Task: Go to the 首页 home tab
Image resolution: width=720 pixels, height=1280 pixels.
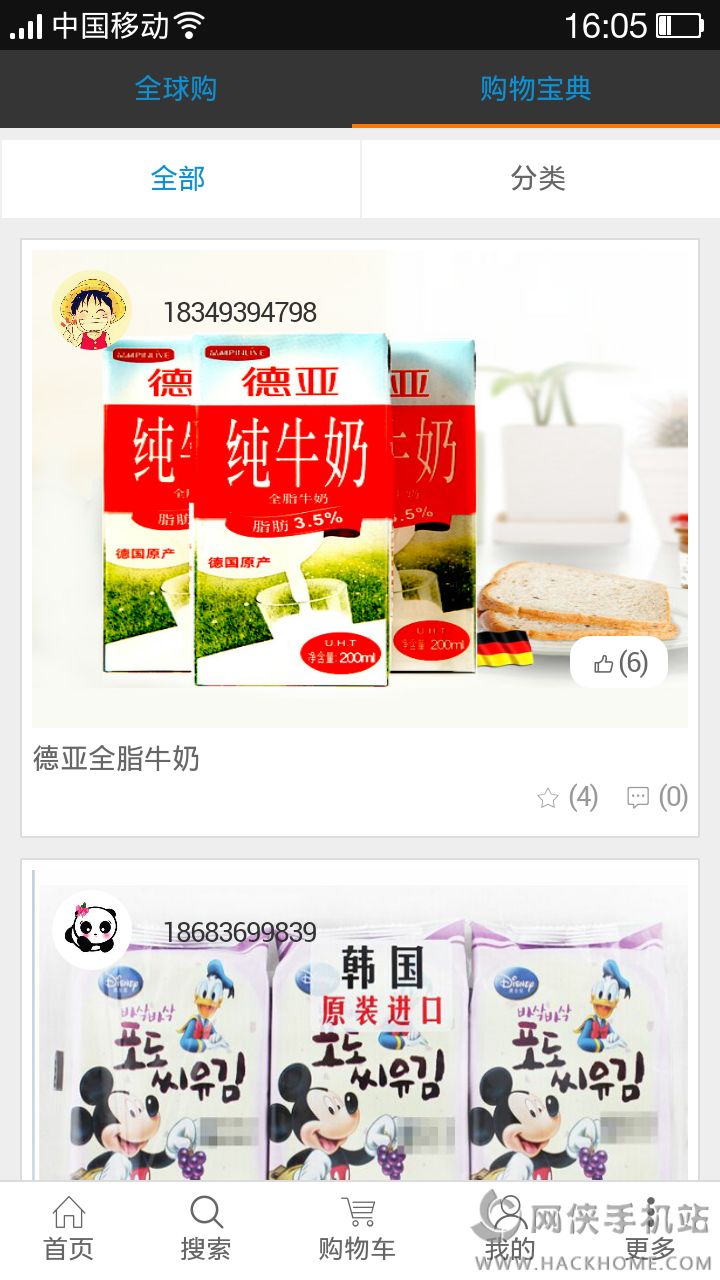Action: coord(68,1230)
